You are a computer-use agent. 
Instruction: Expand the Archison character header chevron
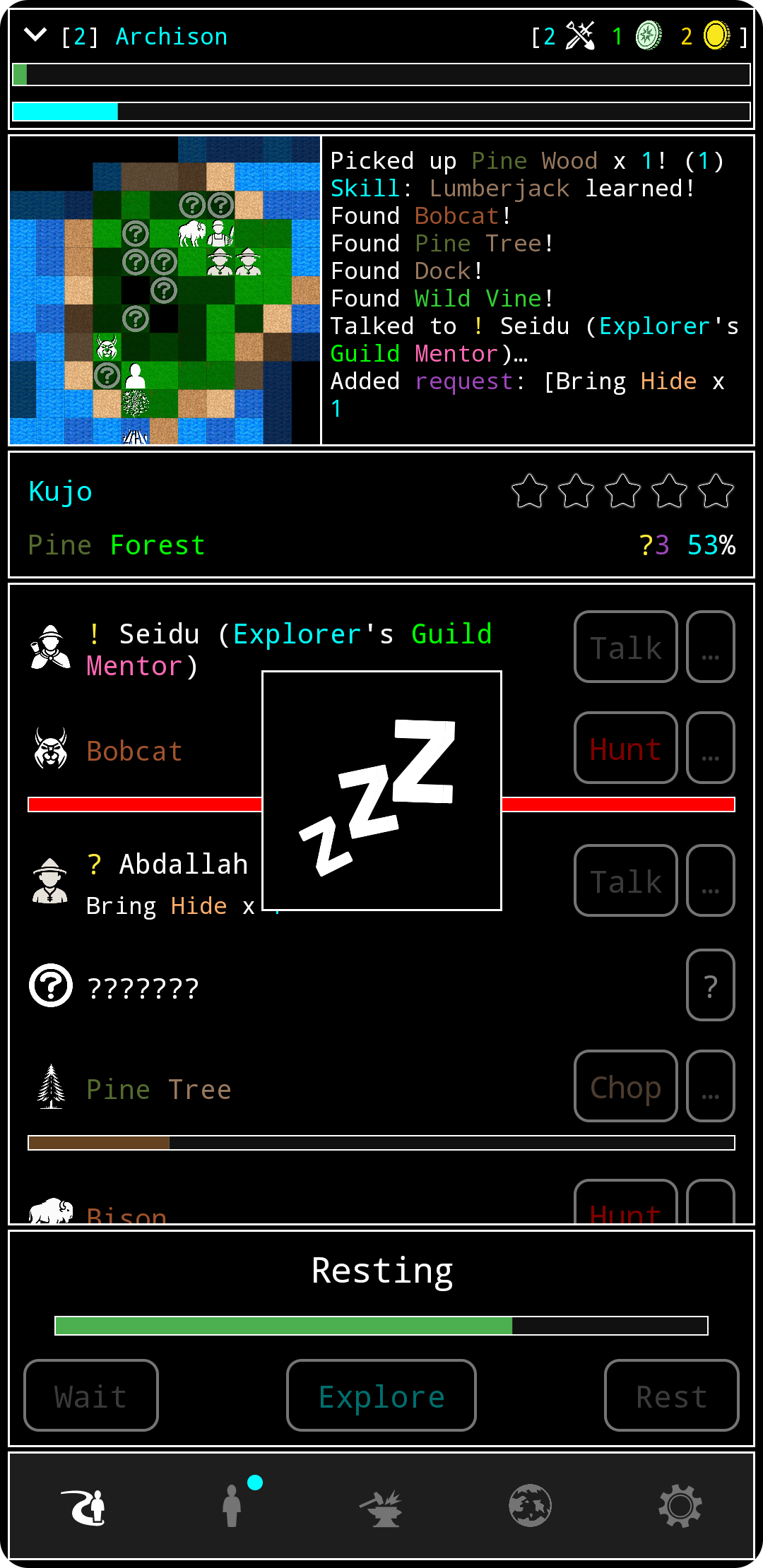35,35
